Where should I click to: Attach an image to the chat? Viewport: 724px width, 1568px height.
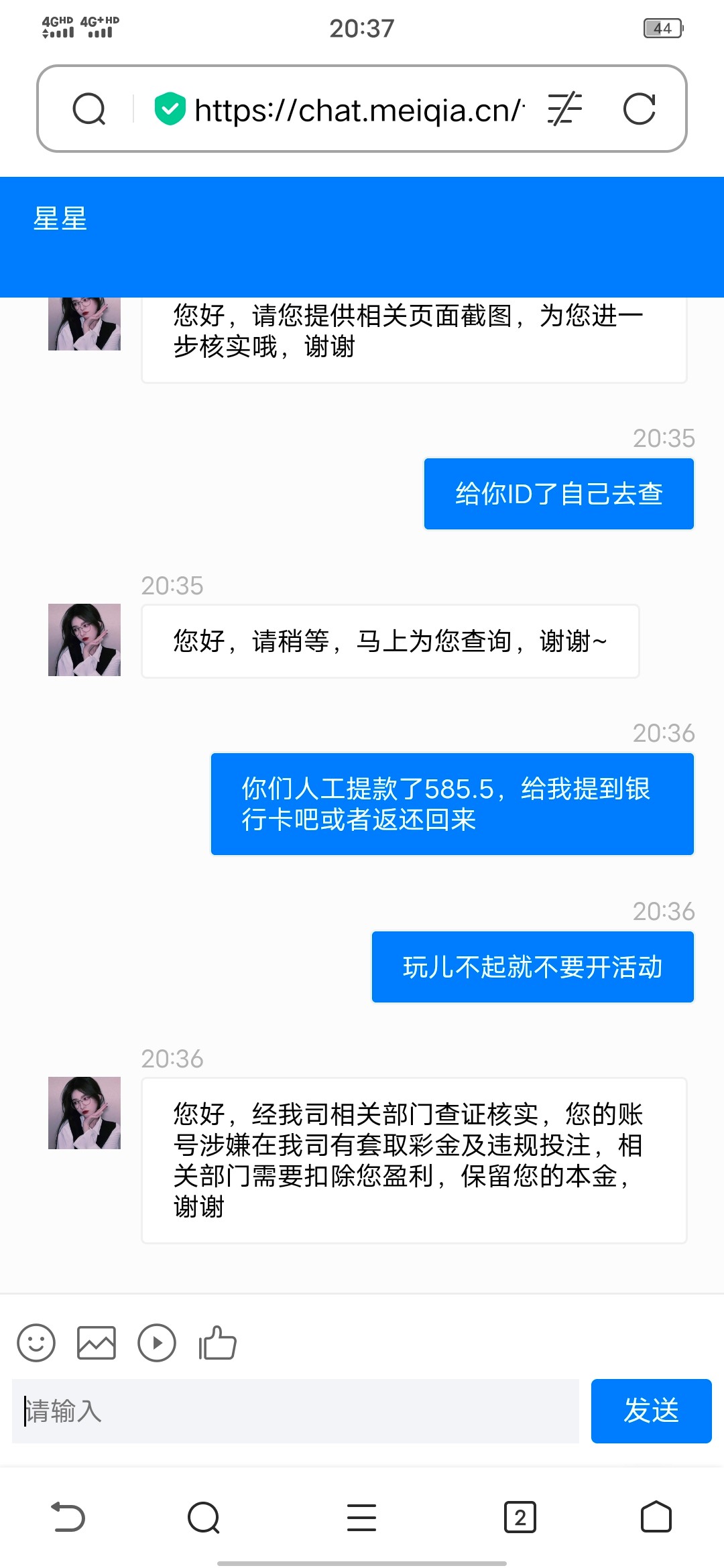click(x=97, y=1343)
